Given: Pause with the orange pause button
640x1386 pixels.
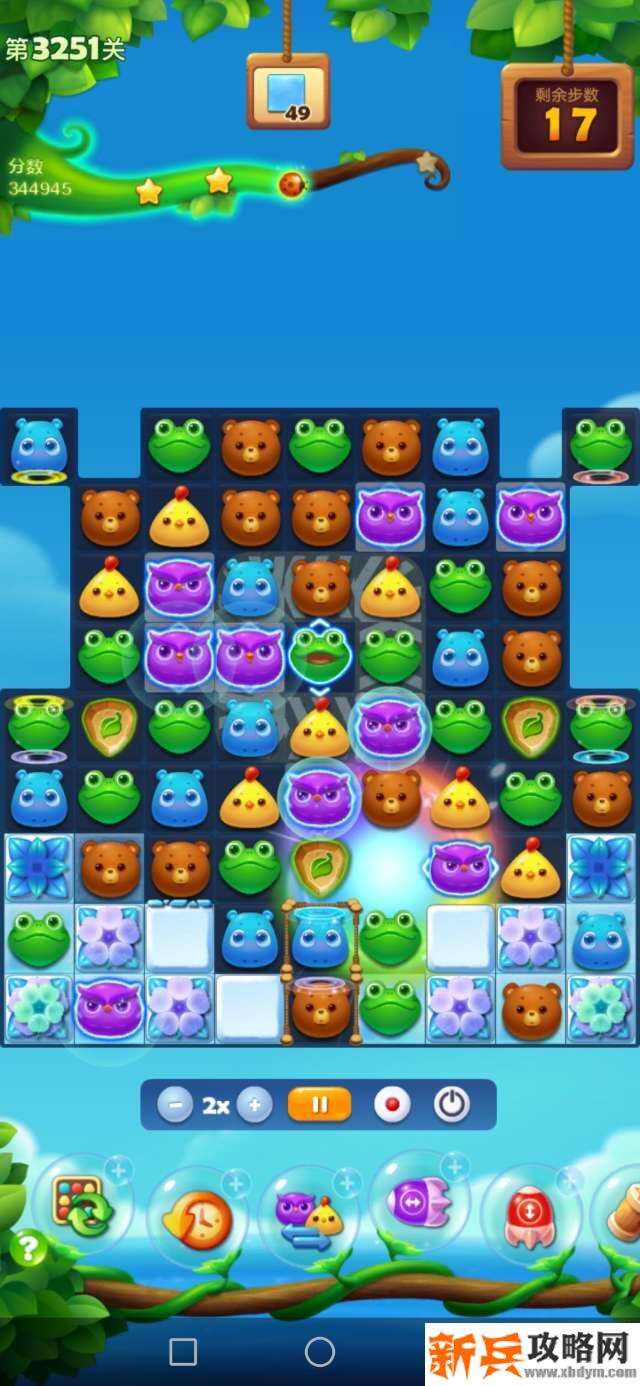Looking at the screenshot, I should 320,1105.
